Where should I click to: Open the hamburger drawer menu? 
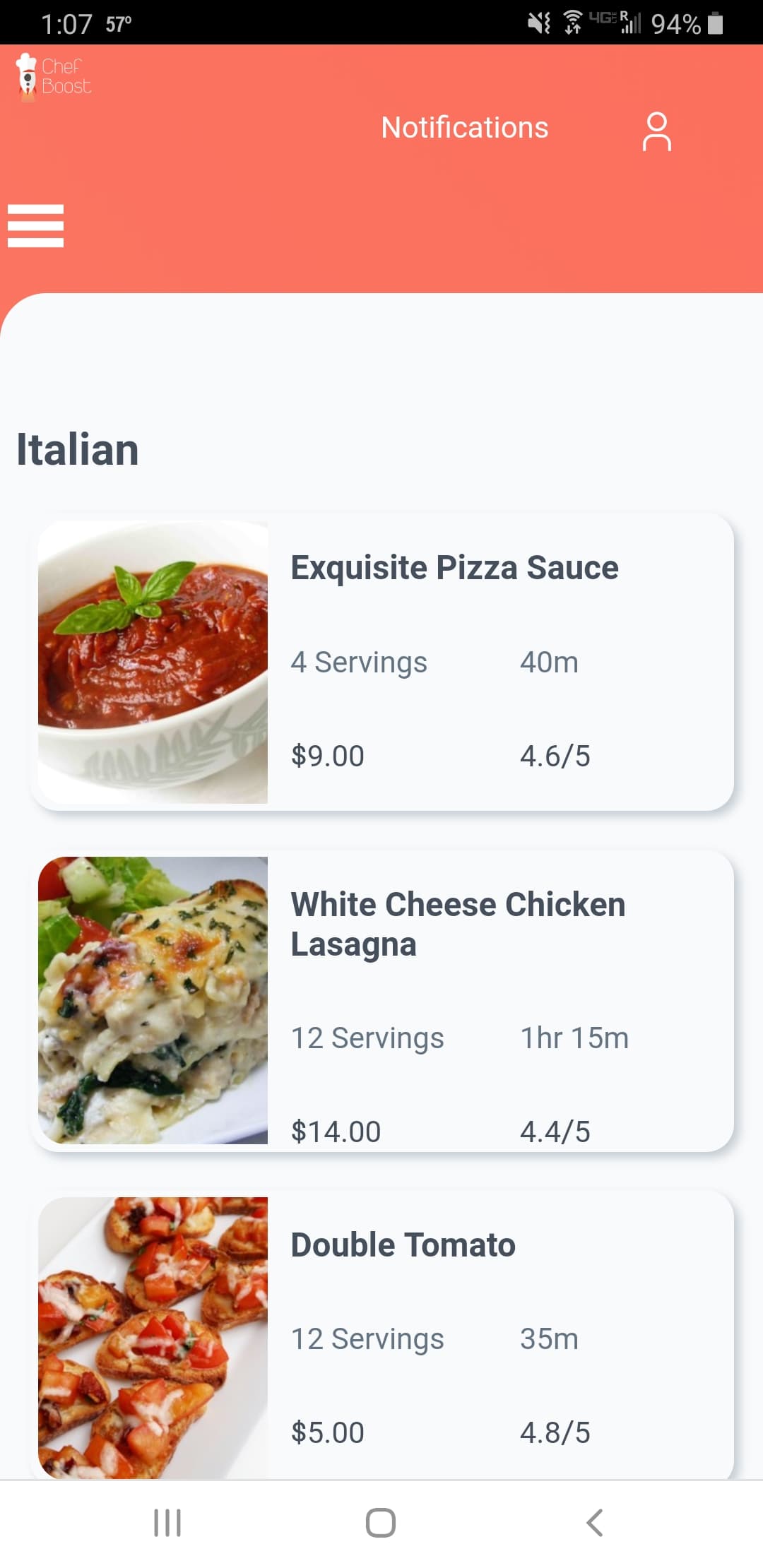[x=35, y=226]
